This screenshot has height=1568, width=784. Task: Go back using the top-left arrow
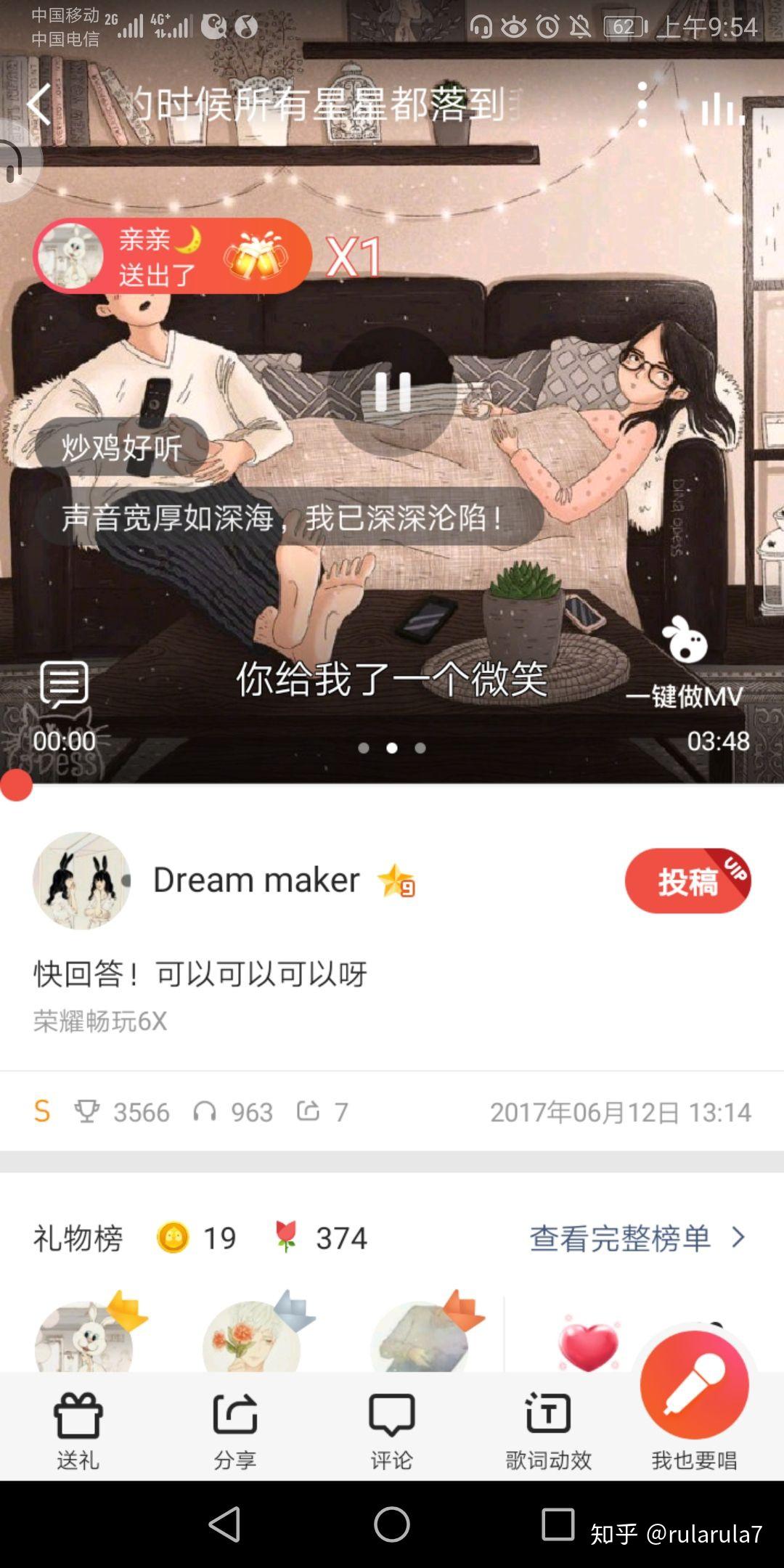40,105
